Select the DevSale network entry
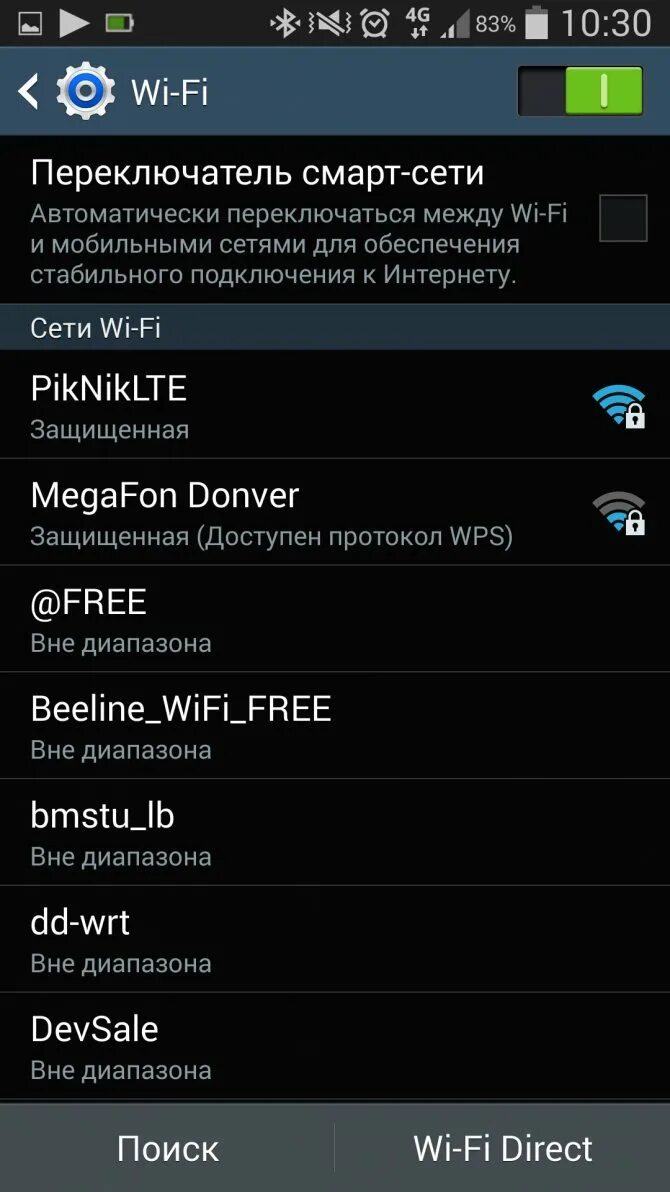 [x=300, y=1046]
